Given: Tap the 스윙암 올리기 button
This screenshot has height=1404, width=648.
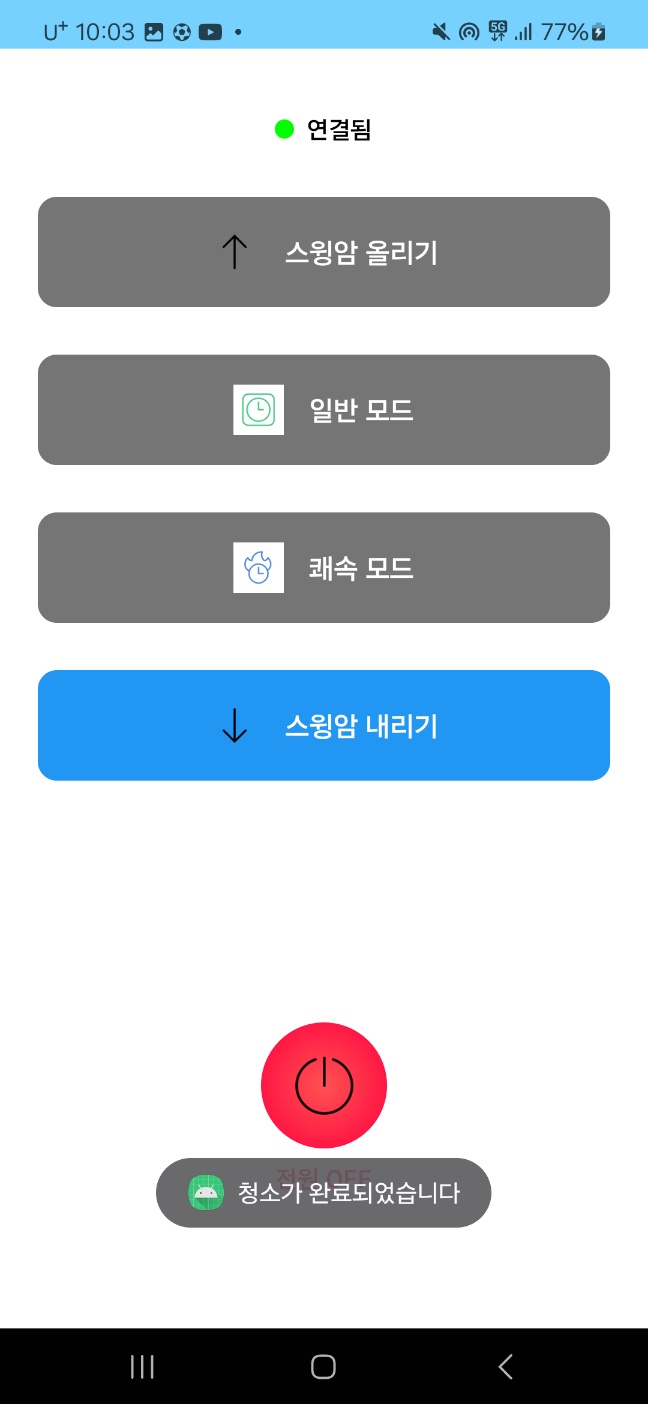Looking at the screenshot, I should (x=324, y=252).
